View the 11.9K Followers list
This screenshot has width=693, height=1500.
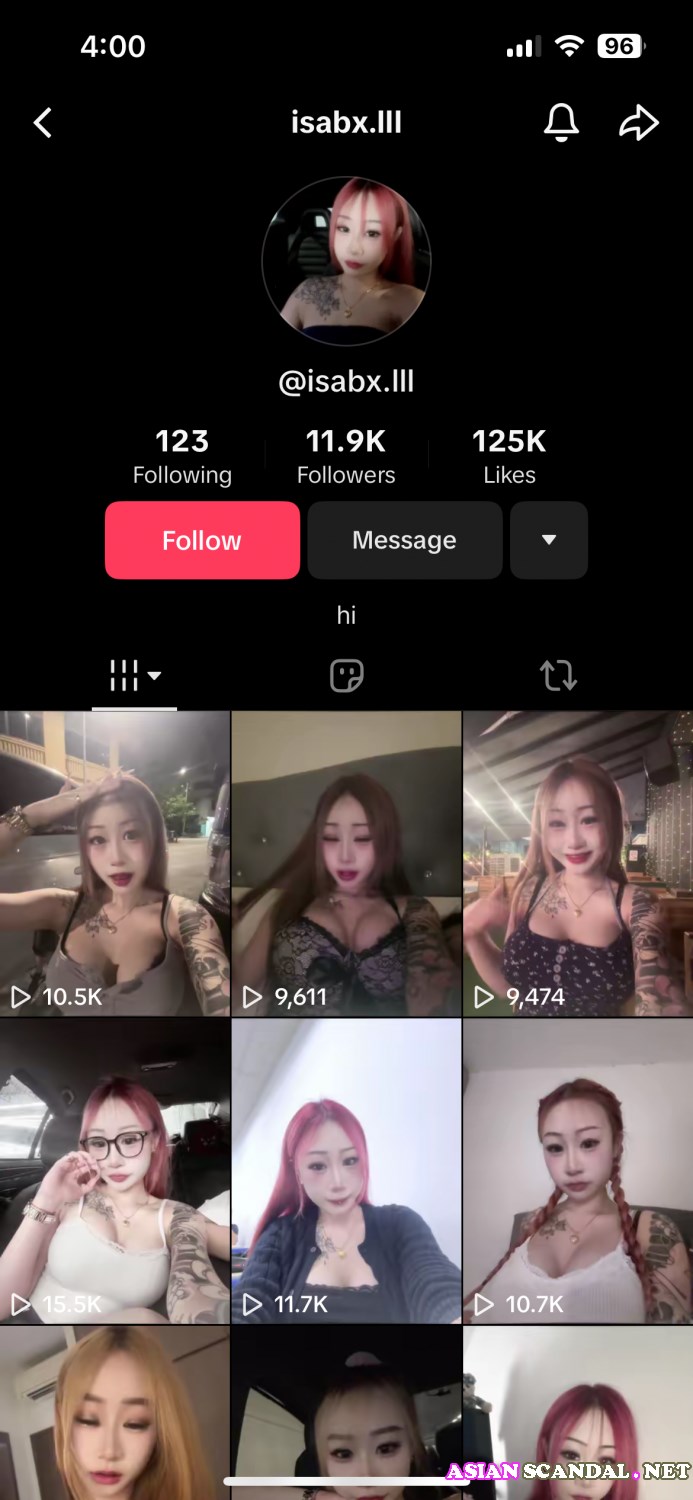[x=346, y=456]
